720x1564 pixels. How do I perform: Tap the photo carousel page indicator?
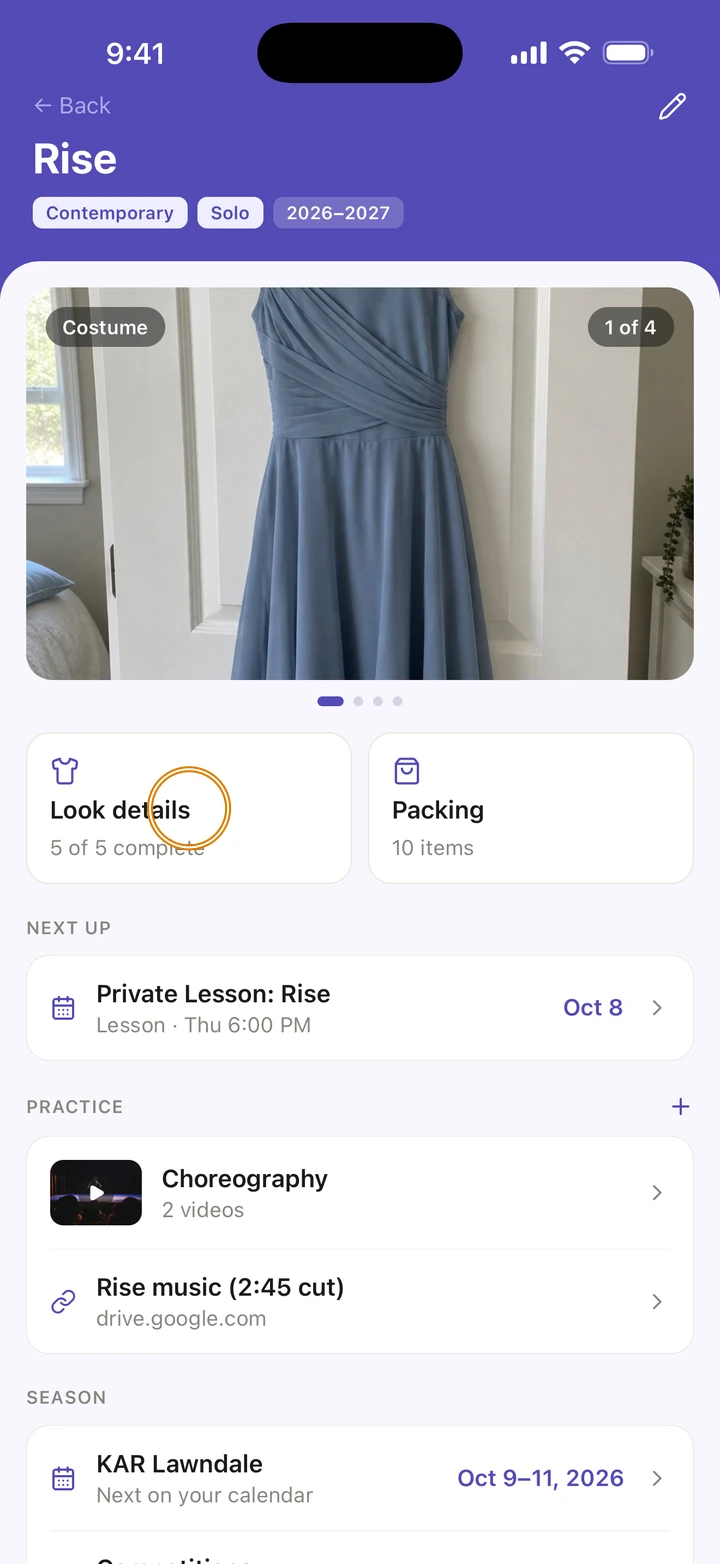click(x=360, y=701)
